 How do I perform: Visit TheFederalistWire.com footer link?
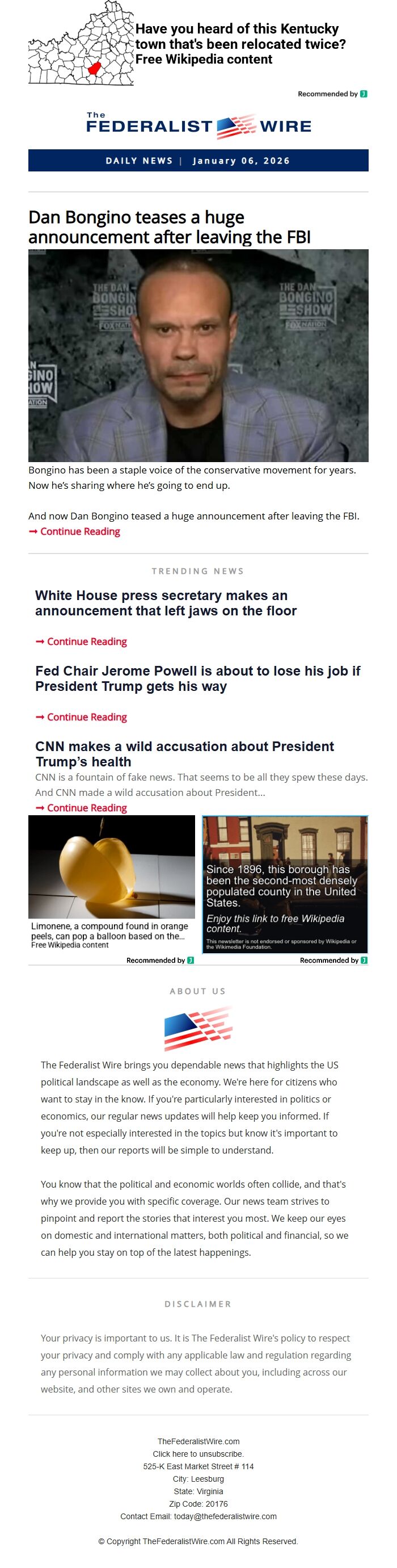(x=198, y=1441)
